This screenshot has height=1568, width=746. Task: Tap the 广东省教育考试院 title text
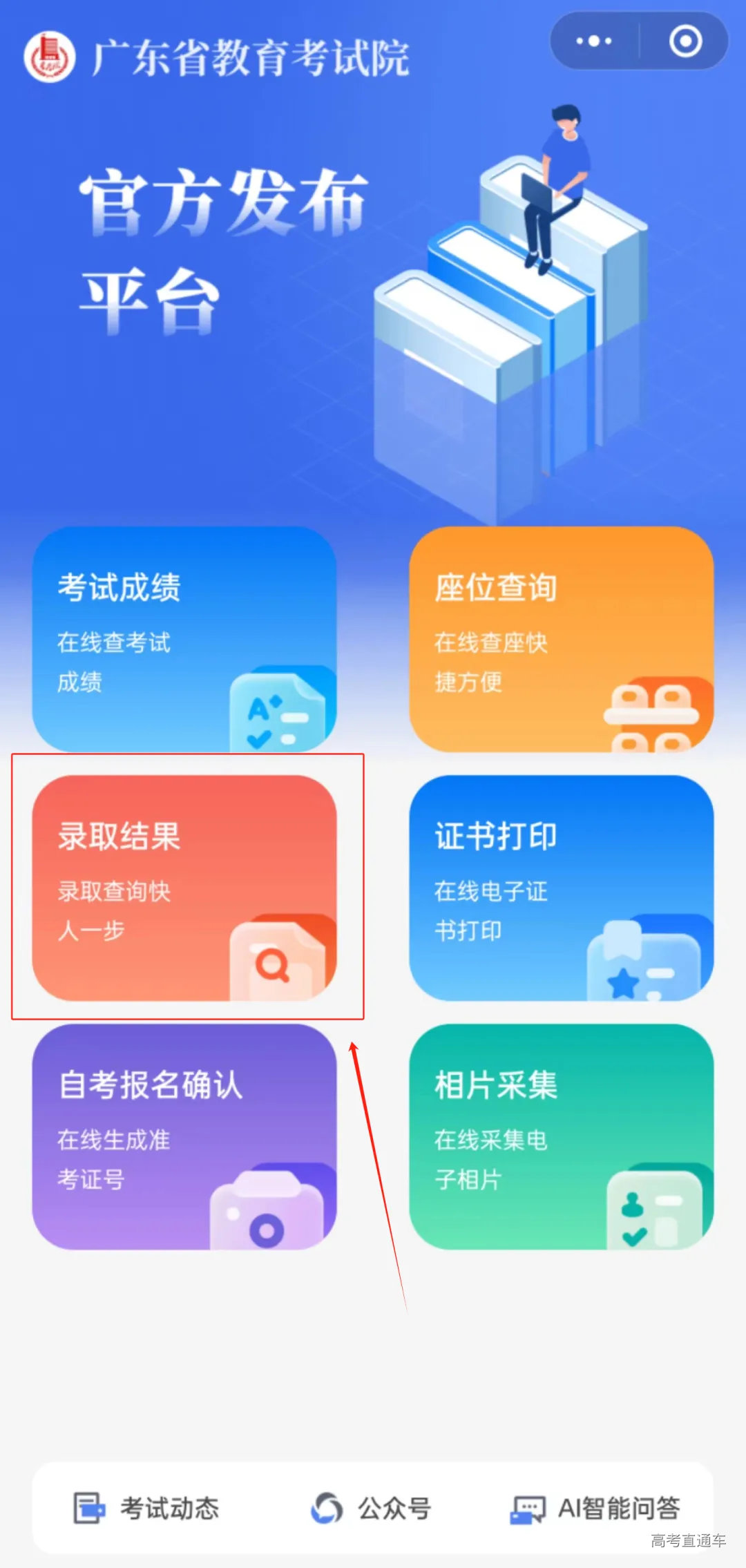tap(252, 59)
